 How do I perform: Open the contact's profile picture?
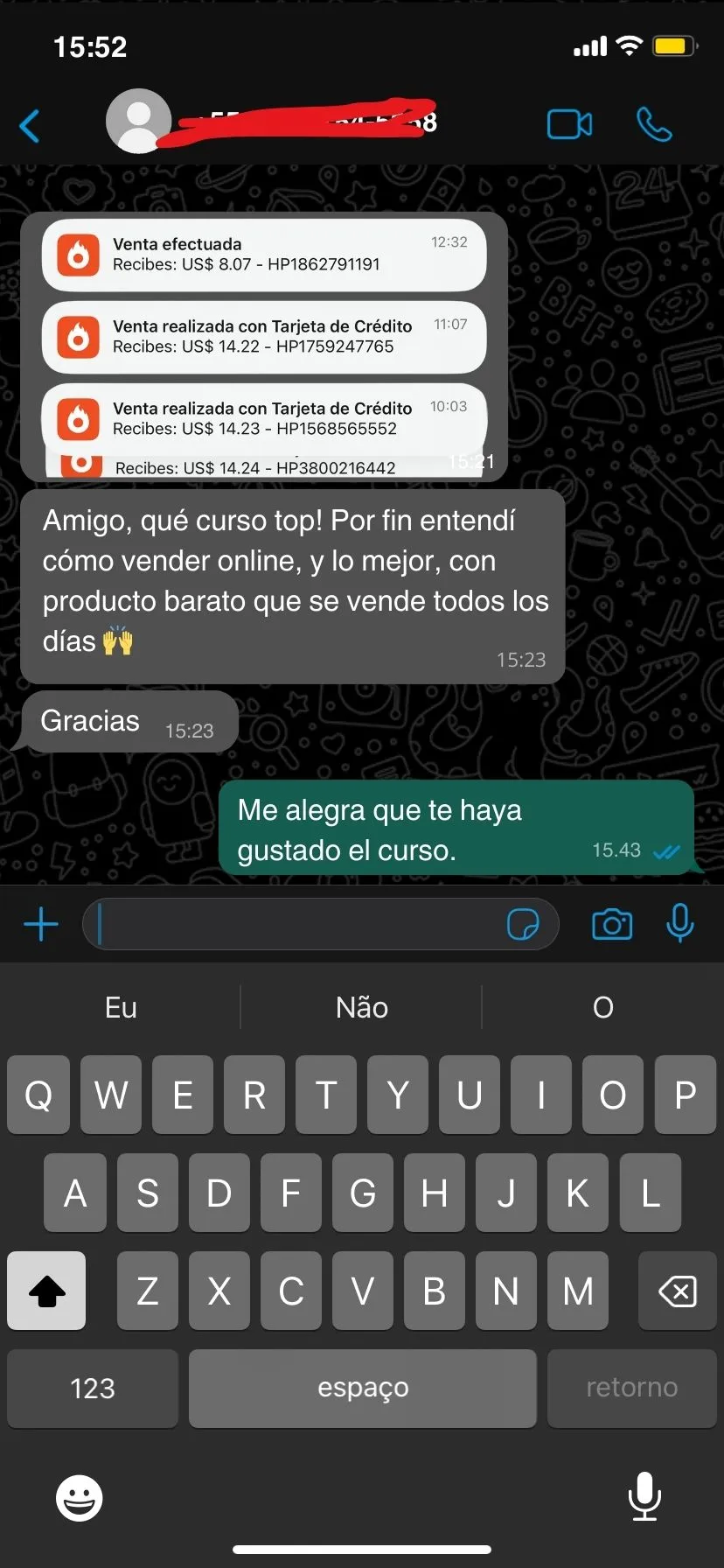coord(138,122)
